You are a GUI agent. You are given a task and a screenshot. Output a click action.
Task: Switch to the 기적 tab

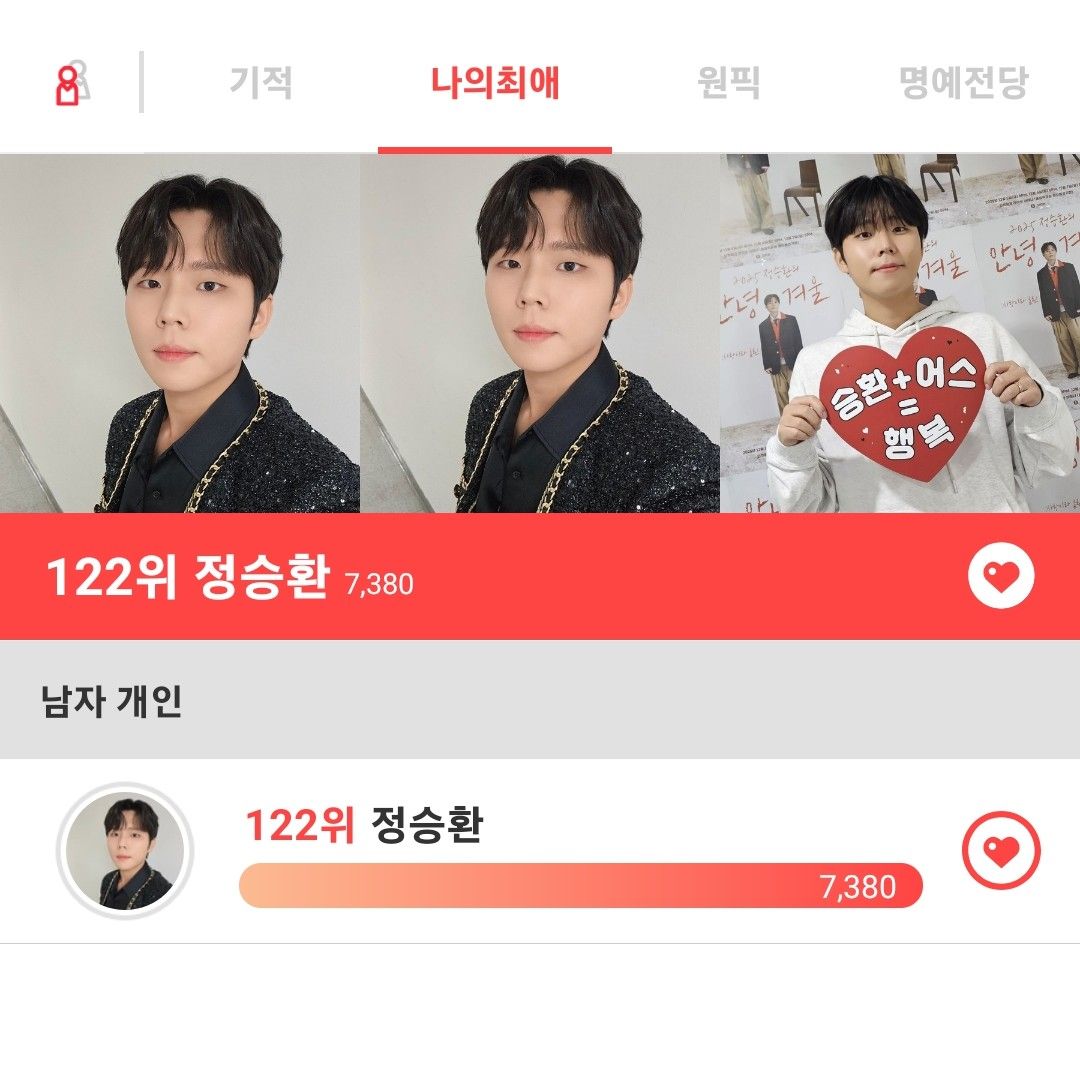(261, 83)
